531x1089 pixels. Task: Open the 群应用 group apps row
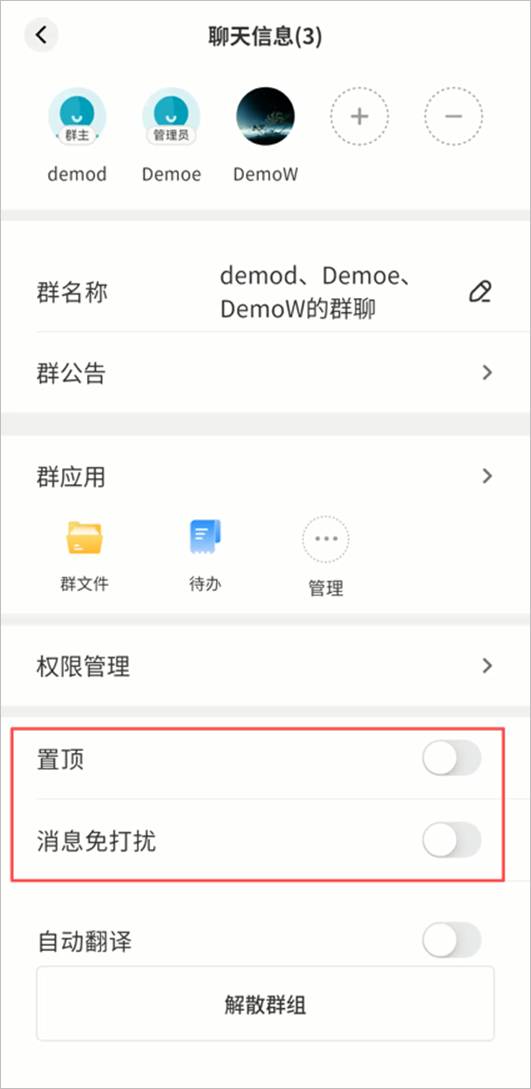[x=265, y=476]
